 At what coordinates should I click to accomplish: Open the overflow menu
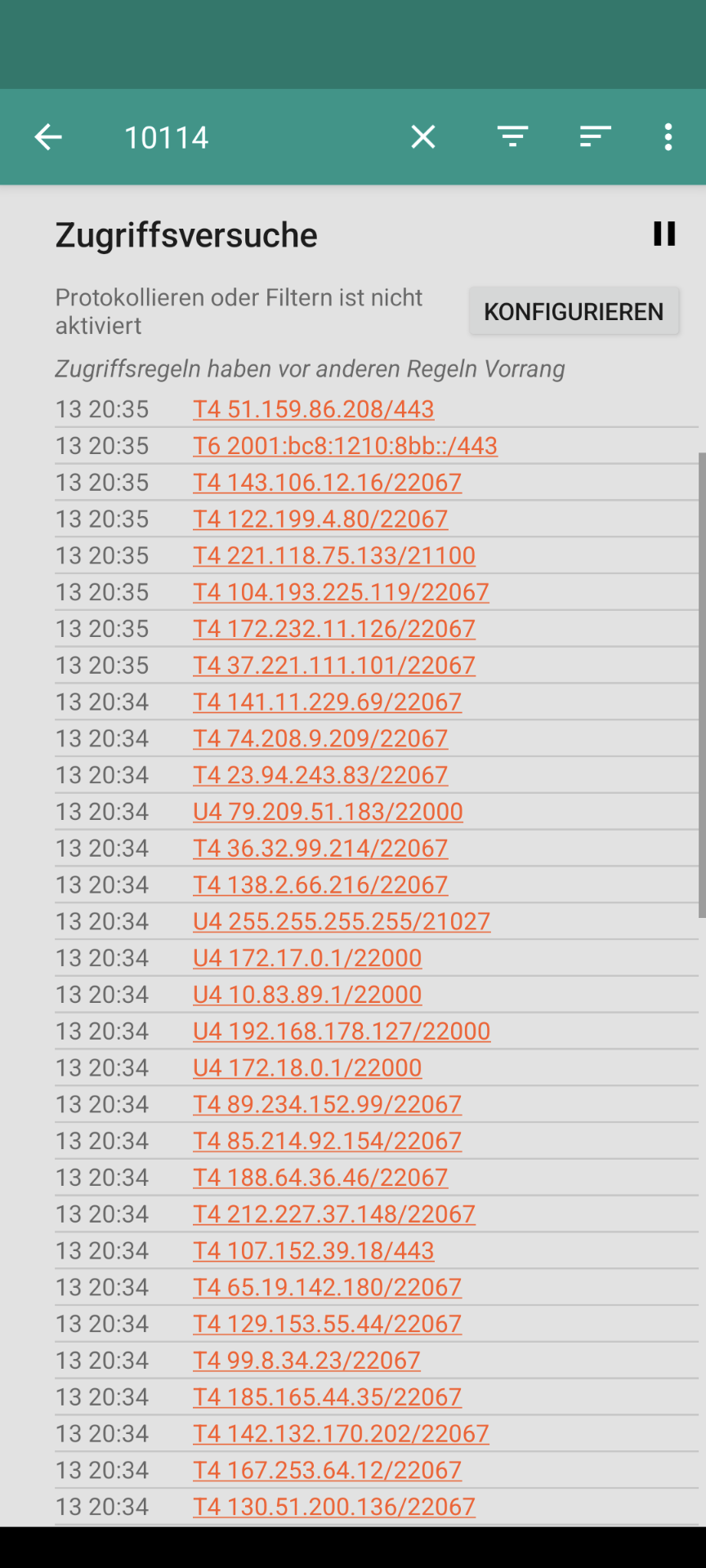click(x=668, y=137)
